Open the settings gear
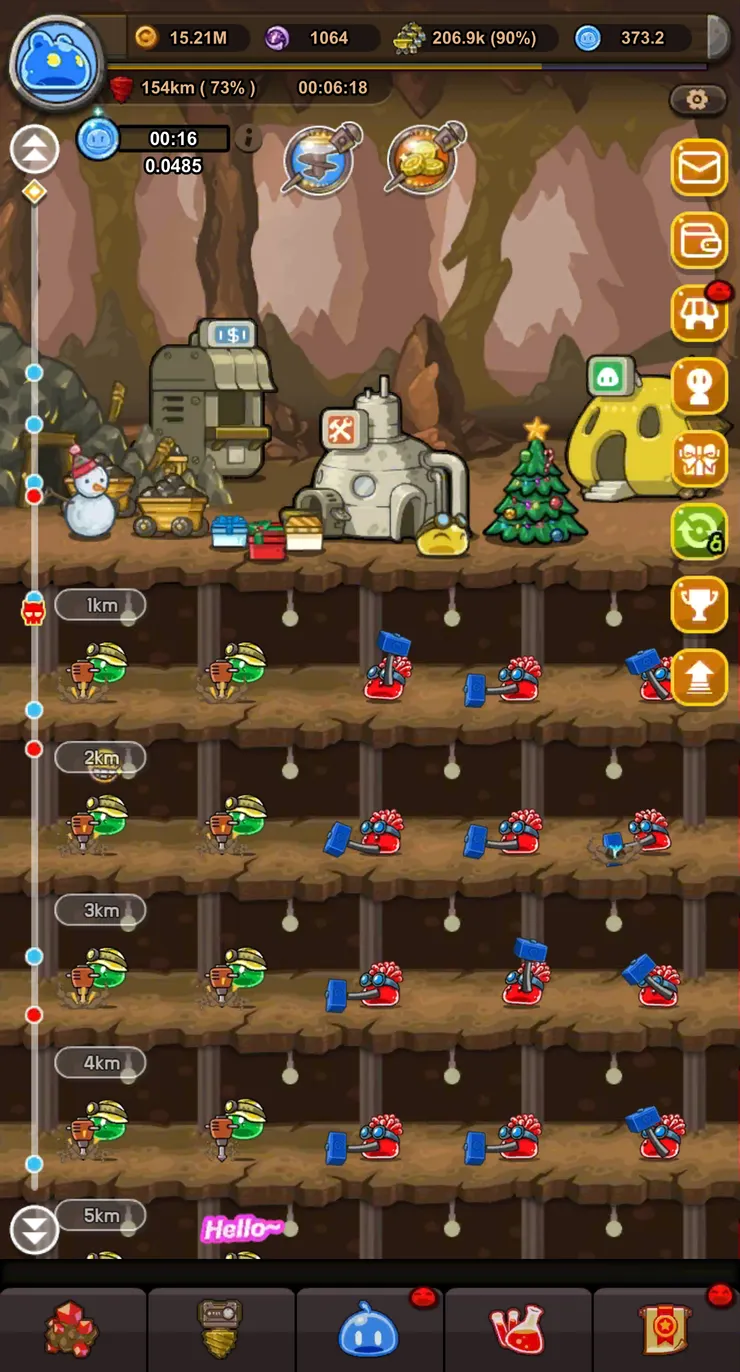 (697, 99)
